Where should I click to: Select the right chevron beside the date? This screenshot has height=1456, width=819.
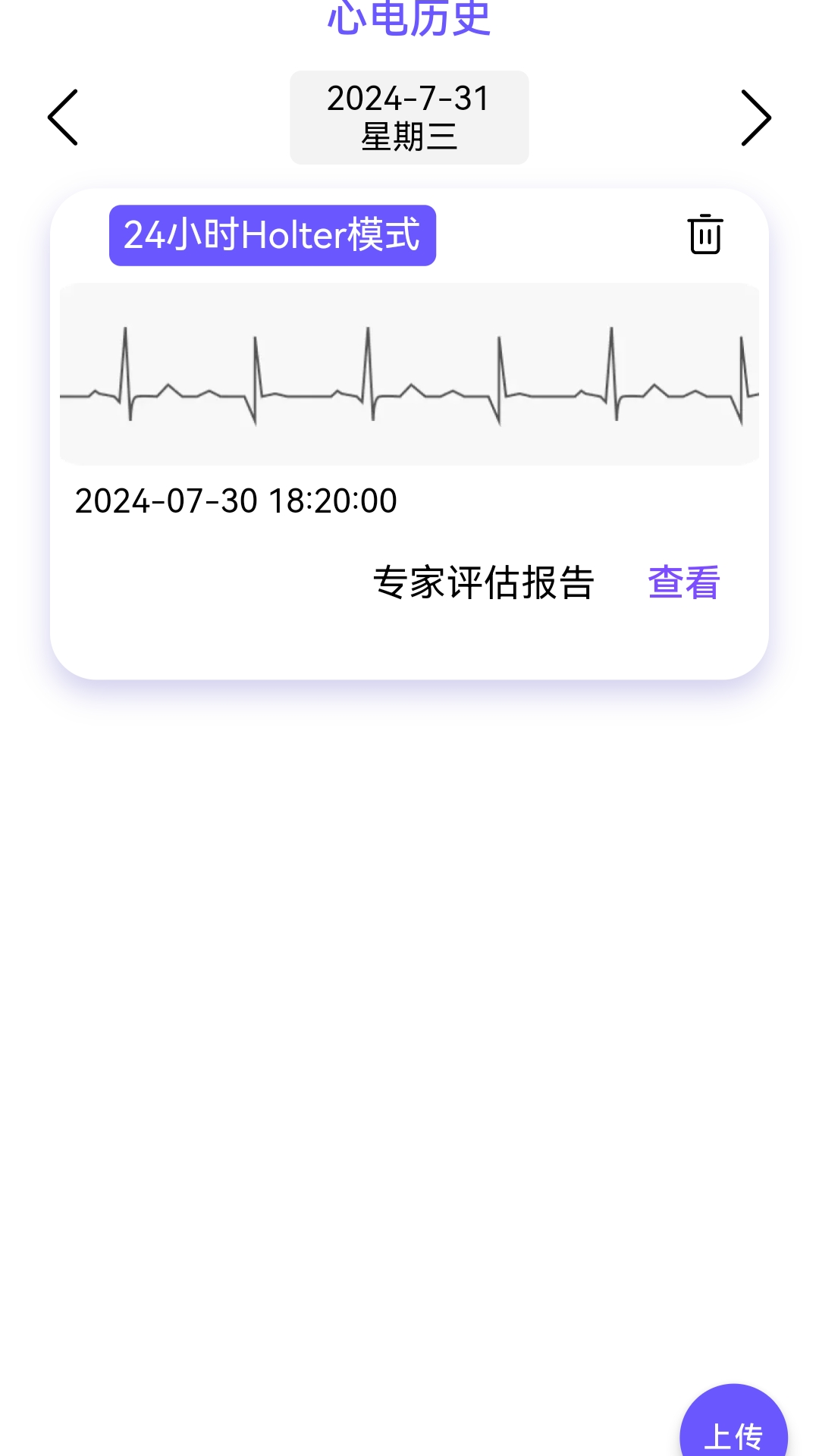tap(755, 118)
